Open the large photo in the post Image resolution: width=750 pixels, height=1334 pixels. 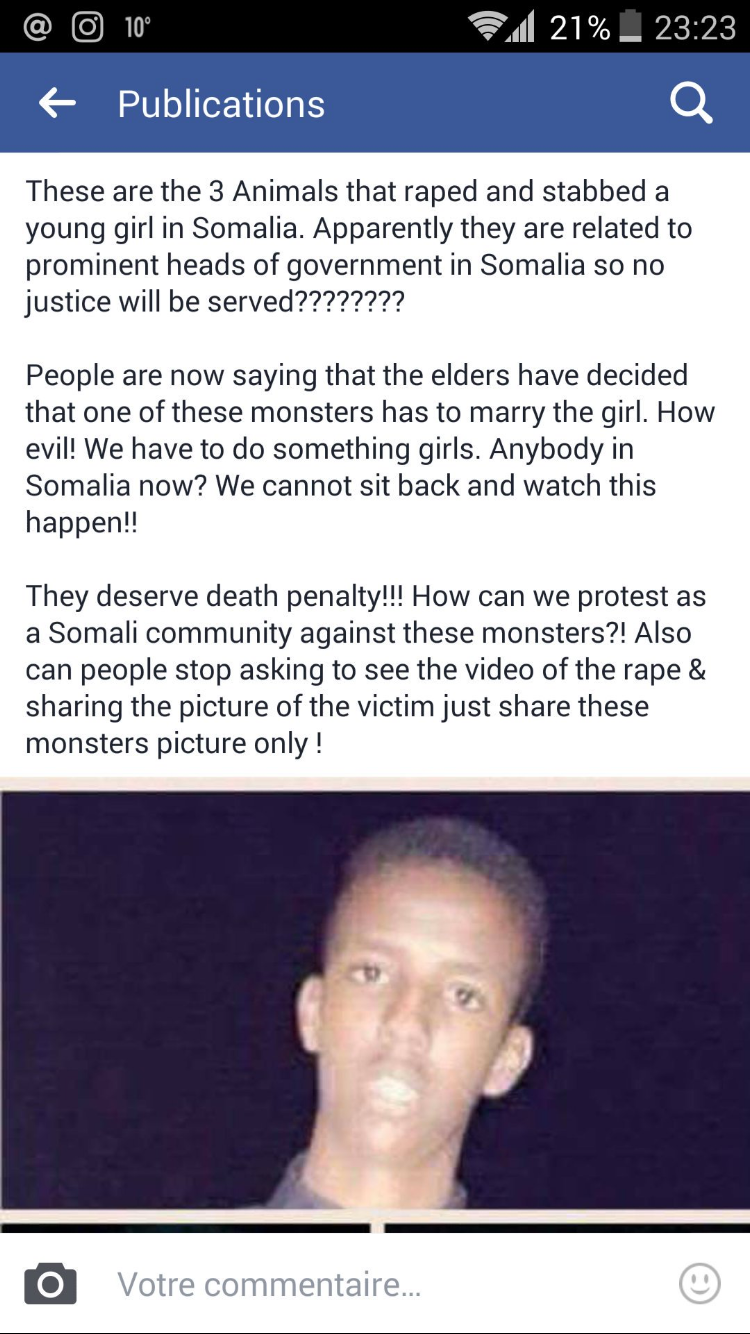375,1000
